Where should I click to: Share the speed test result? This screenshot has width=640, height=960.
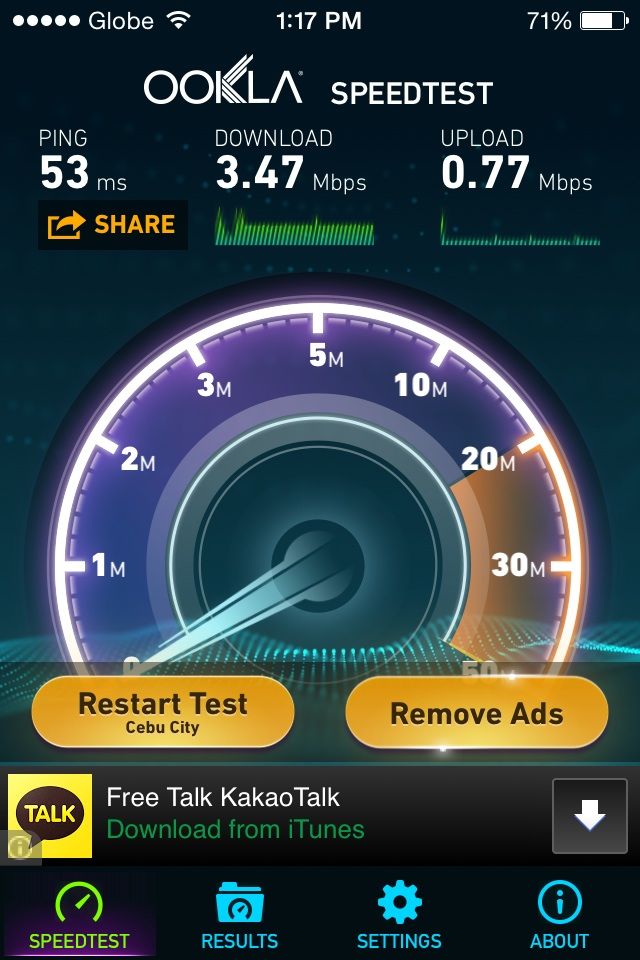112,225
